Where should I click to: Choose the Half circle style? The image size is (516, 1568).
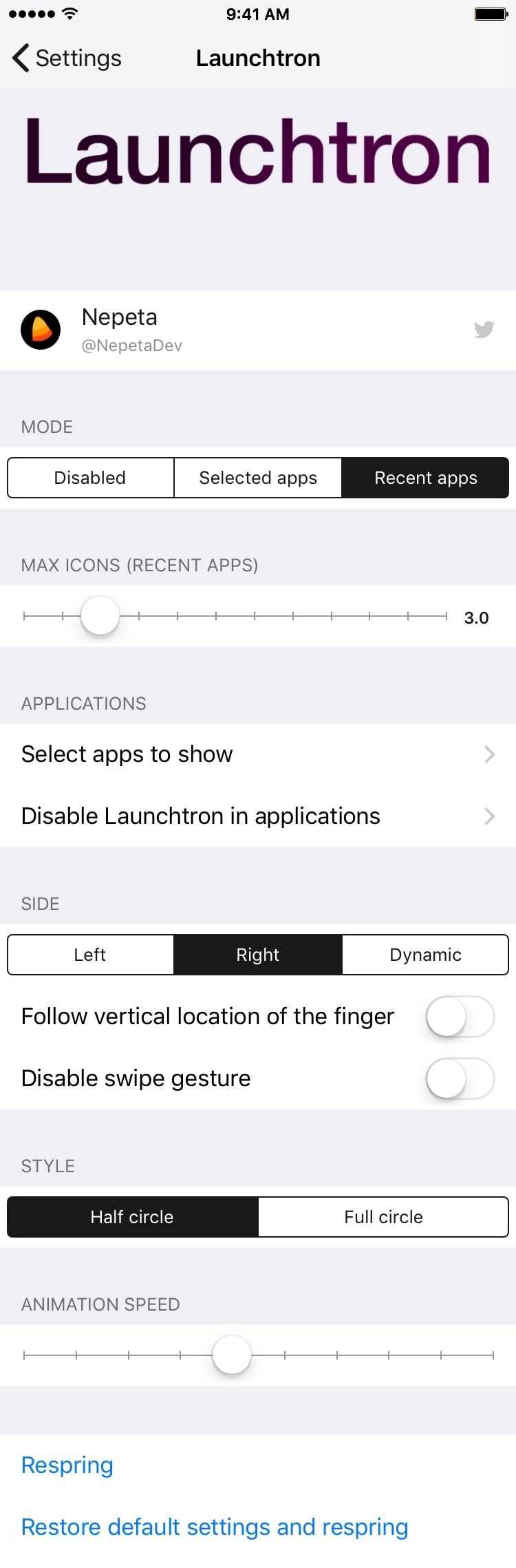pyautogui.click(x=132, y=1217)
